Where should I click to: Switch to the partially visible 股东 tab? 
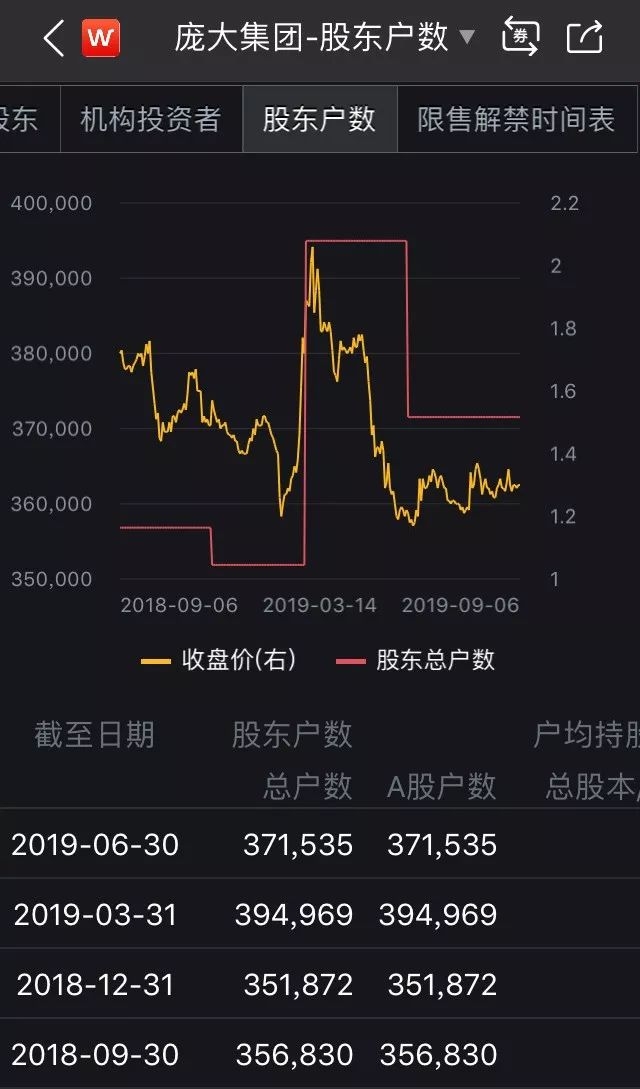tap(20, 119)
